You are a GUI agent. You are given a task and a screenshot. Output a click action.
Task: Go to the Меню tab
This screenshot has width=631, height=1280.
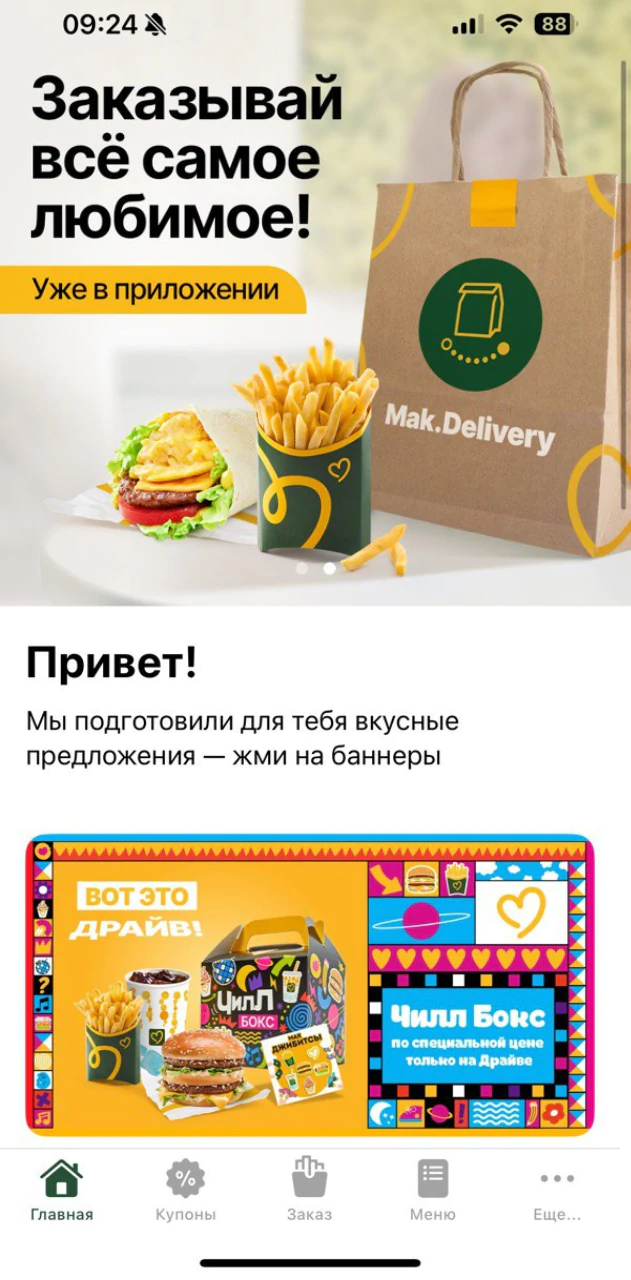432,1190
